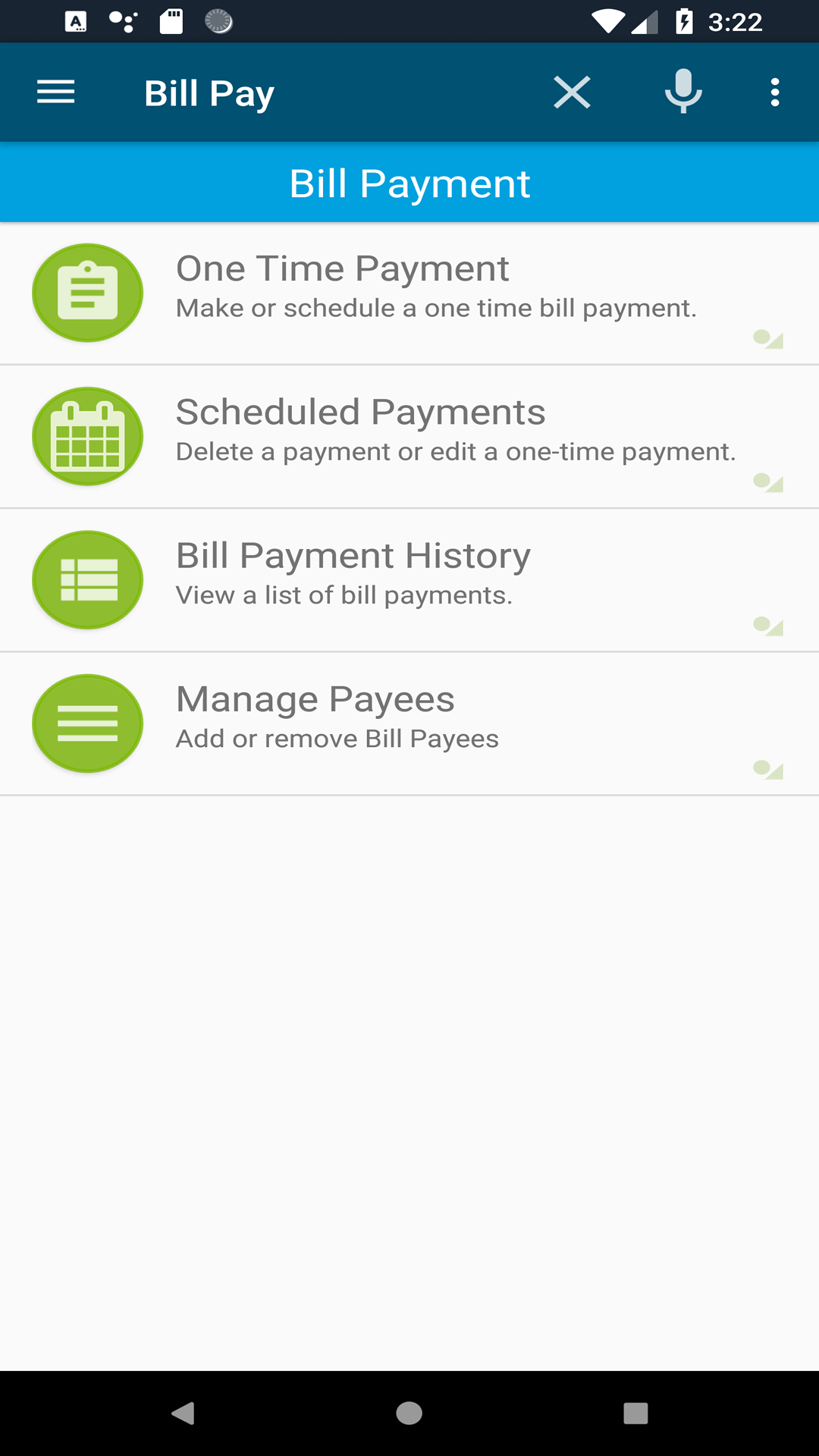
Task: Select the Bill Payment header banner
Action: [409, 182]
